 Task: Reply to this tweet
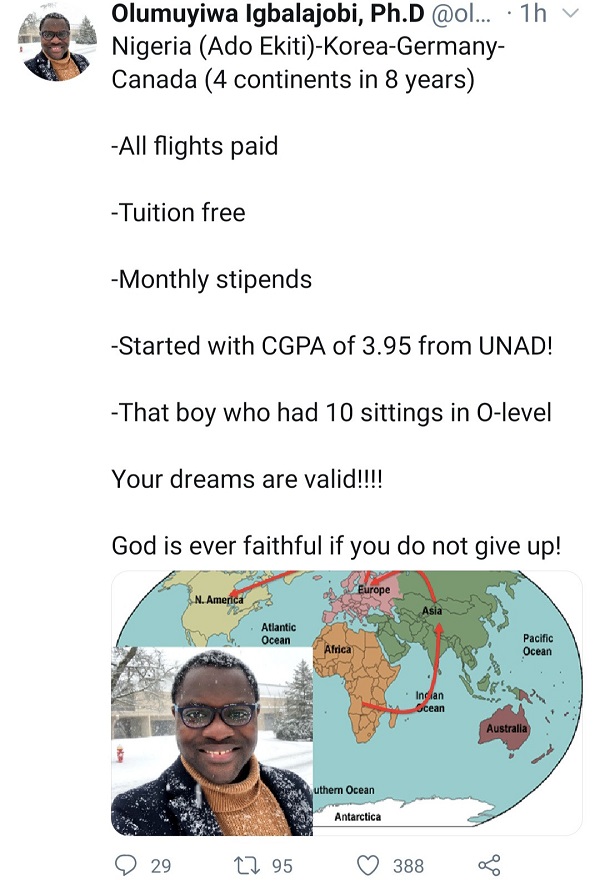pyautogui.click(x=126, y=865)
